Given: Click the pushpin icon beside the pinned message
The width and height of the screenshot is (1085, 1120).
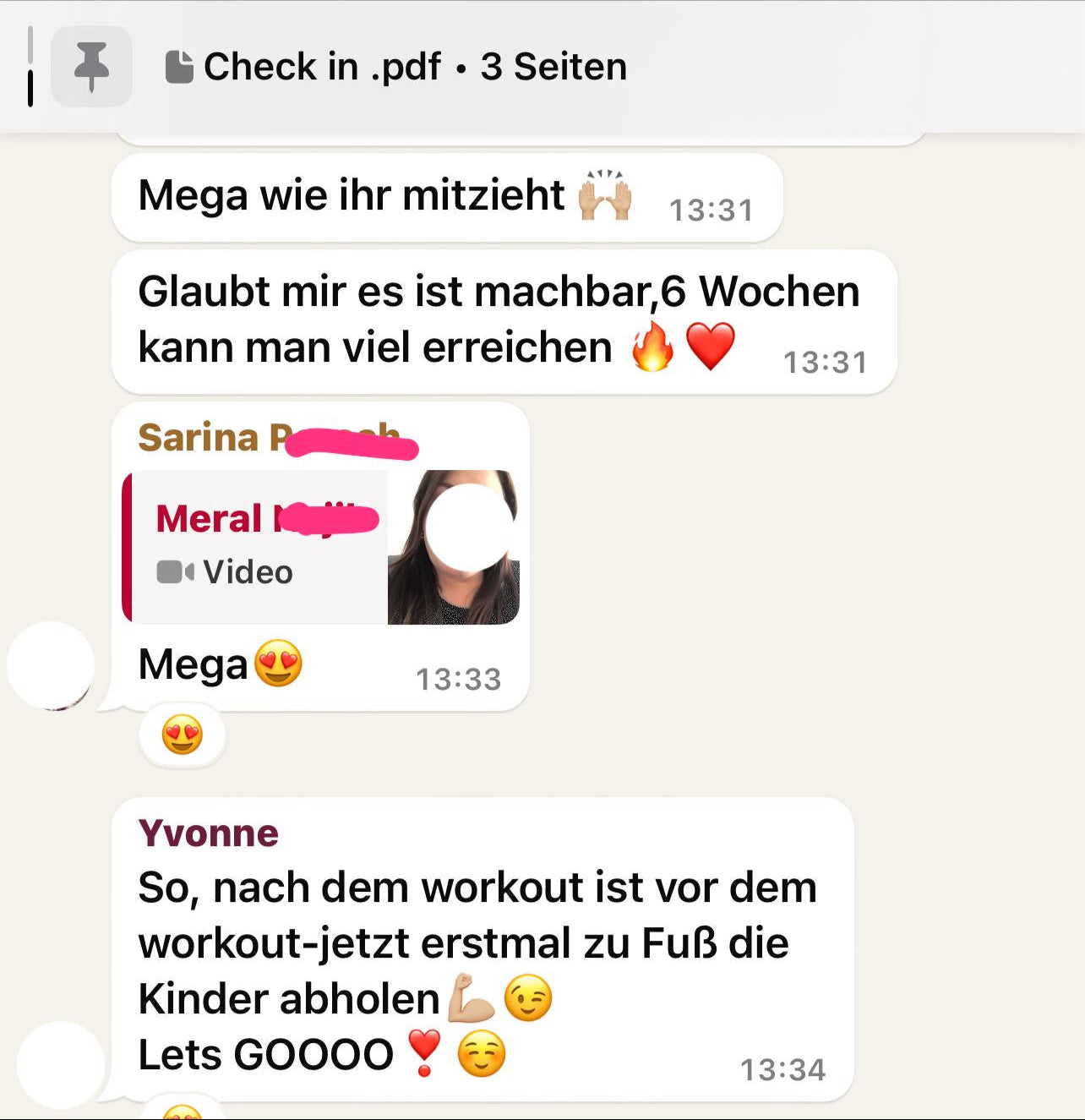Looking at the screenshot, I should click(90, 64).
